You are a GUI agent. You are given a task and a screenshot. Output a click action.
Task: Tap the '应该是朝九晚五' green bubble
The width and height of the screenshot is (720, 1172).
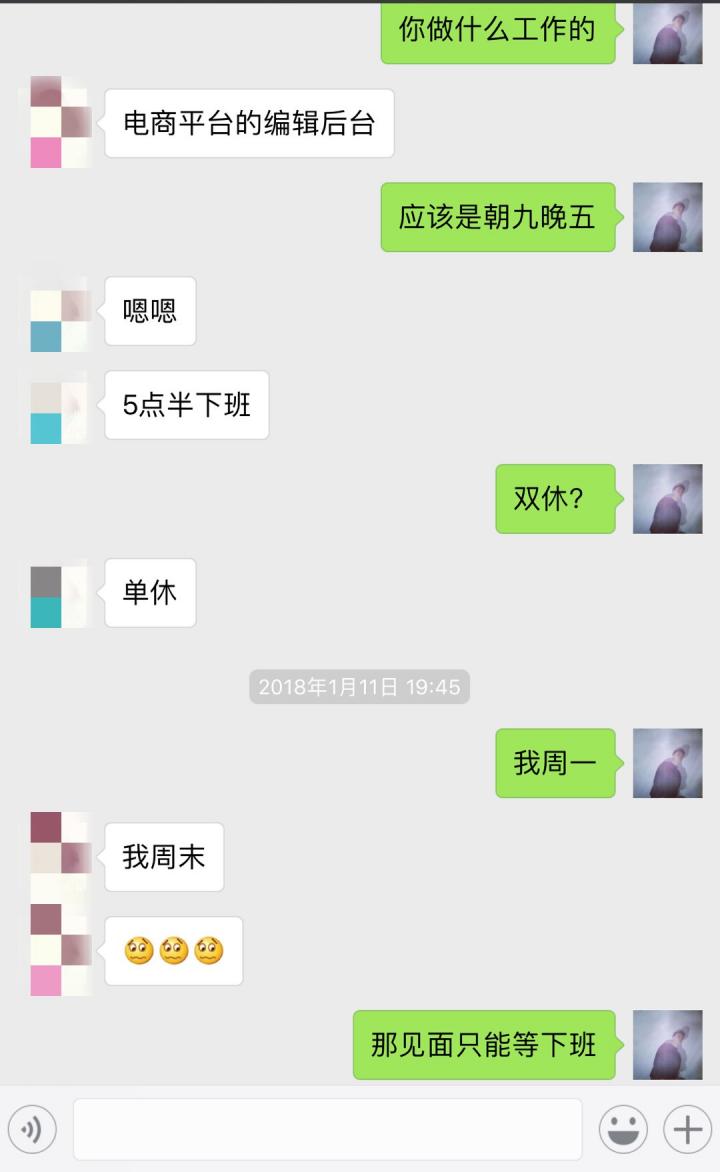tap(498, 219)
